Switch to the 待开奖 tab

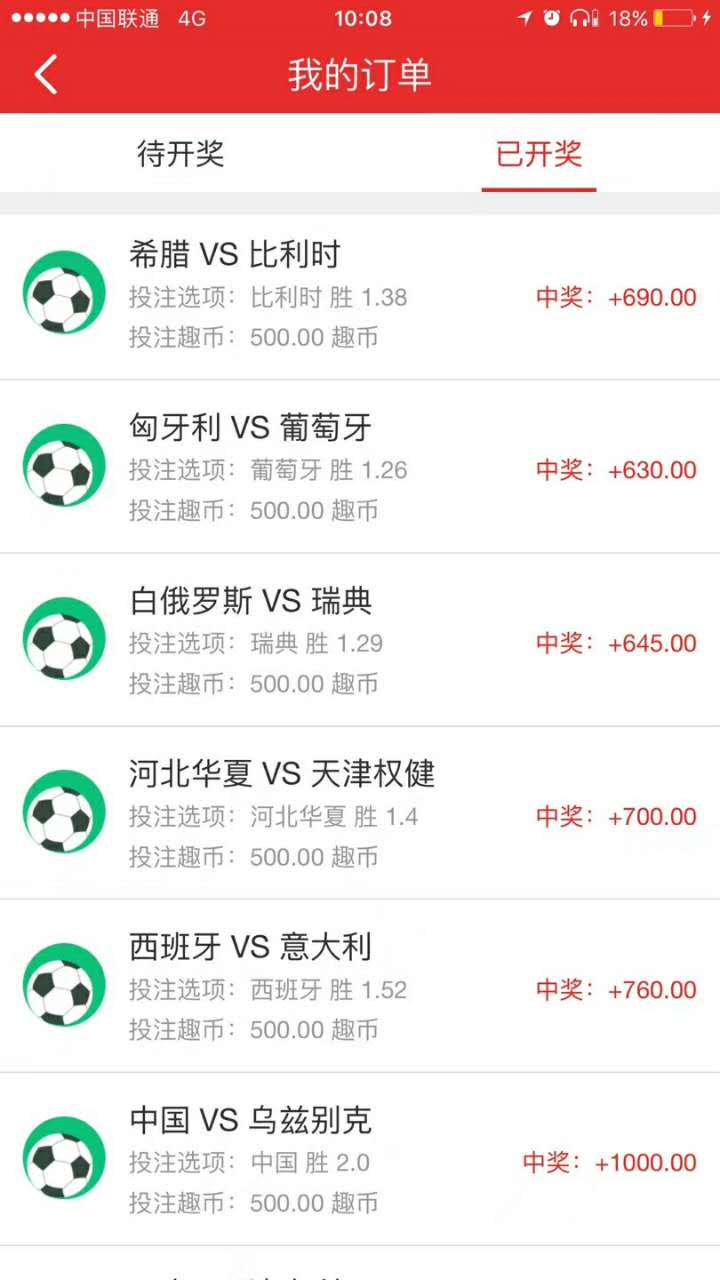[180, 155]
